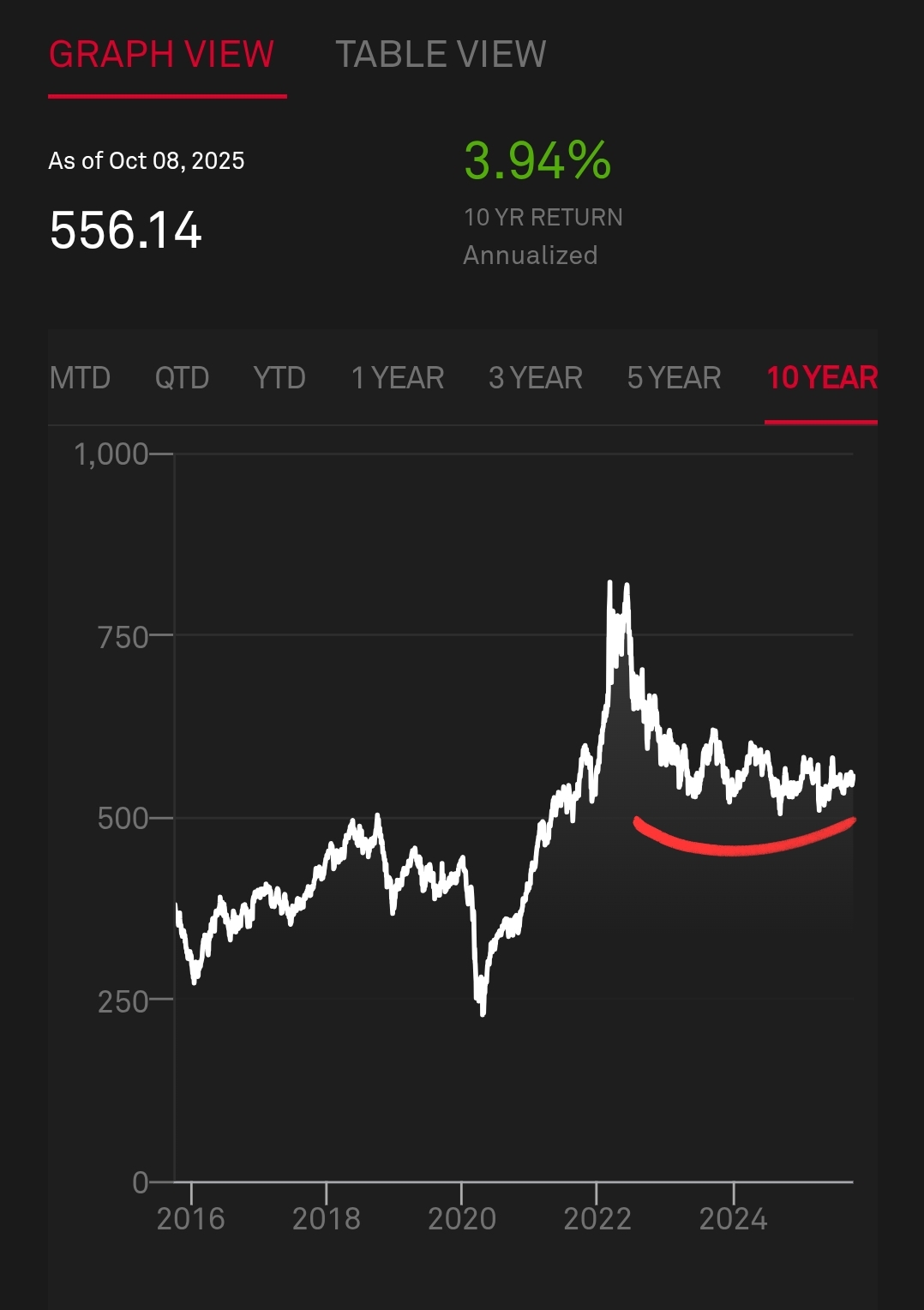This screenshot has width=924, height=1310.
Task: Switch chart to QTD range
Action: [x=182, y=378]
